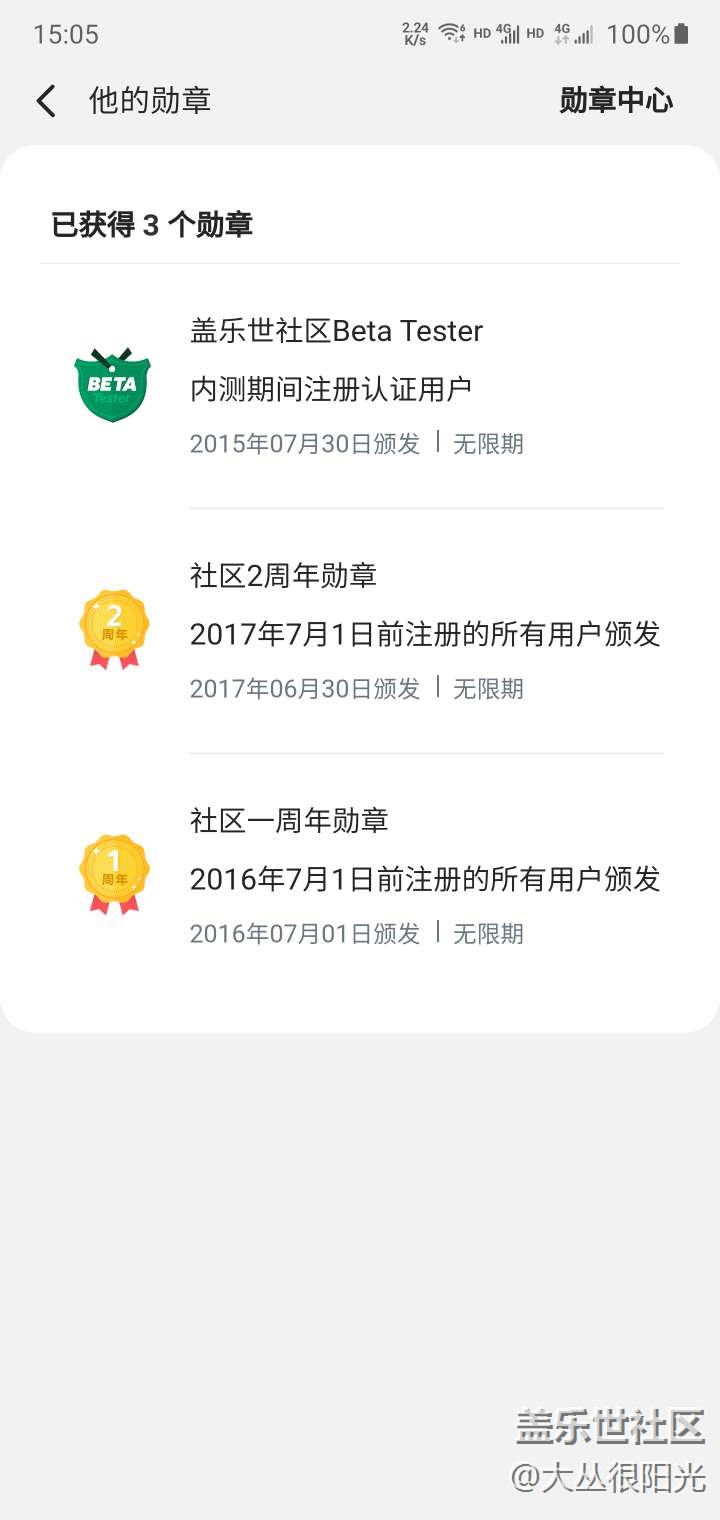Go back from the 他的勋章 page

coord(46,101)
